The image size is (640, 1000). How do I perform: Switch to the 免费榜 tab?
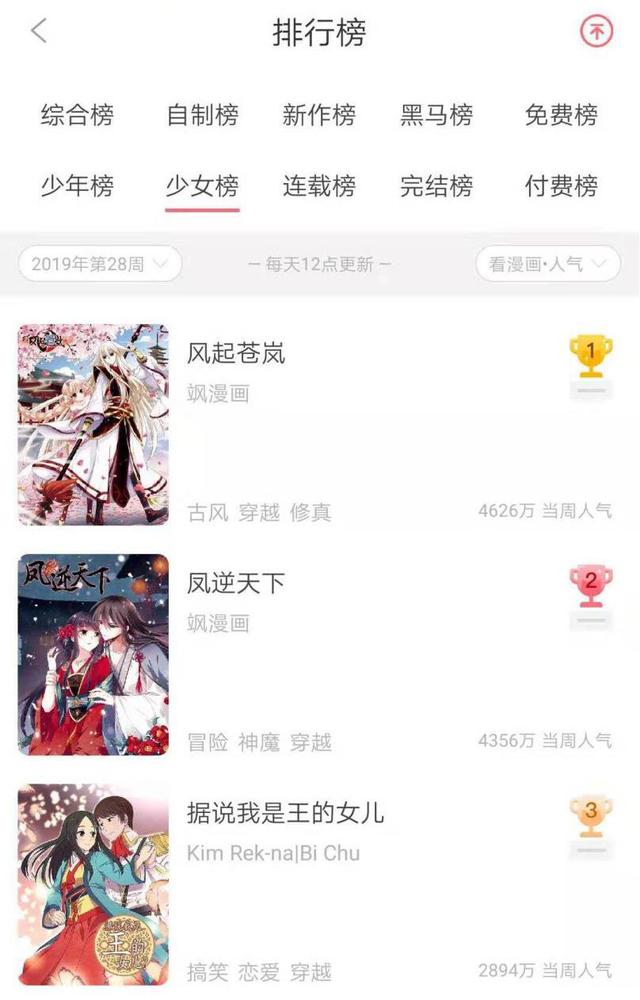561,115
